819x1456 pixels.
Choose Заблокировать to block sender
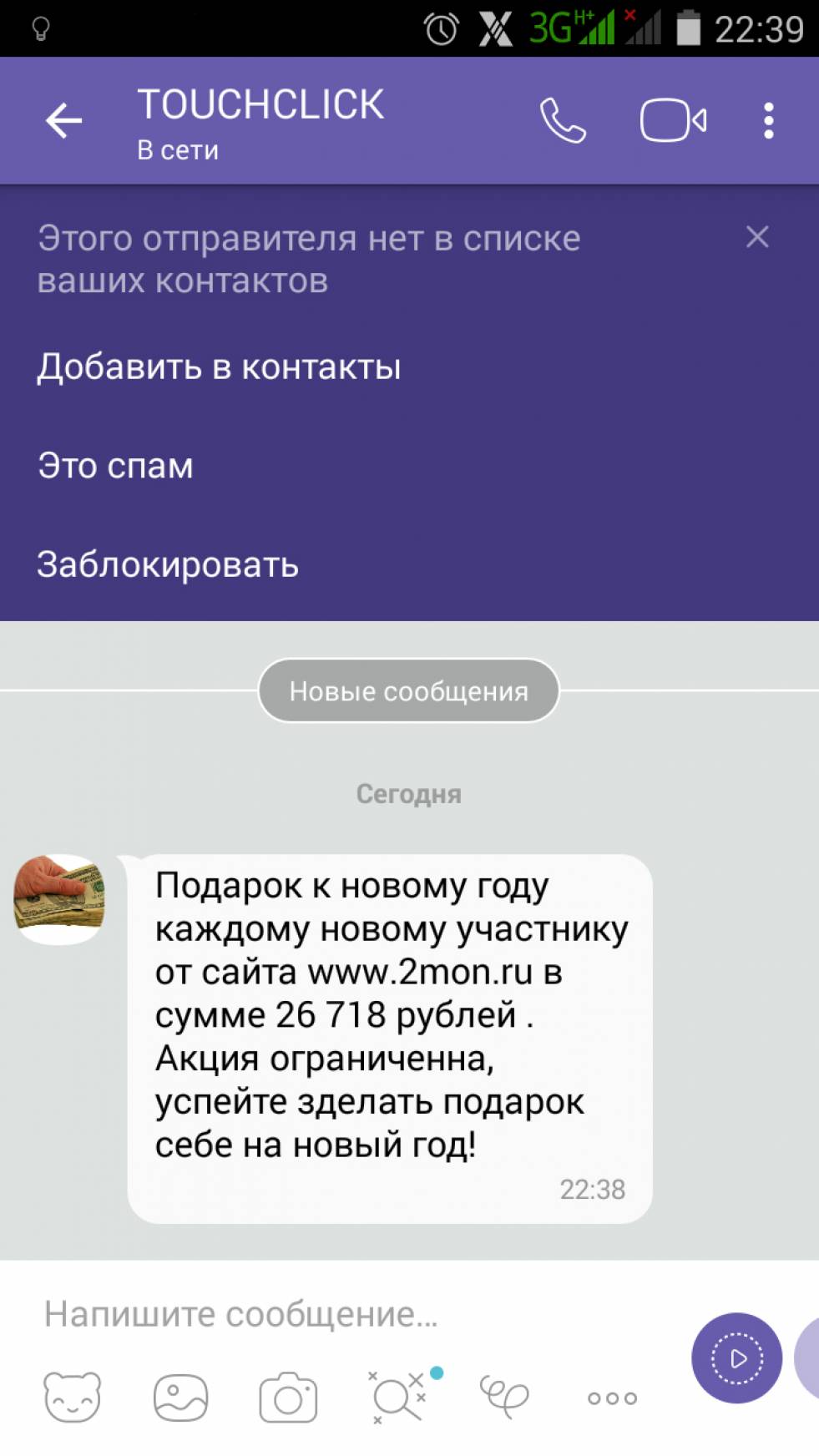(x=167, y=565)
